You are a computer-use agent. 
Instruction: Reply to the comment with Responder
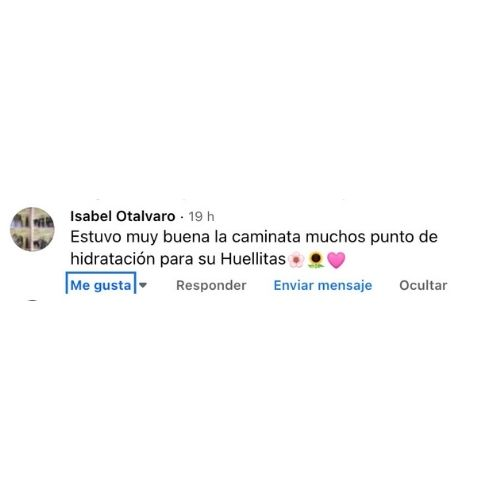coord(211,285)
